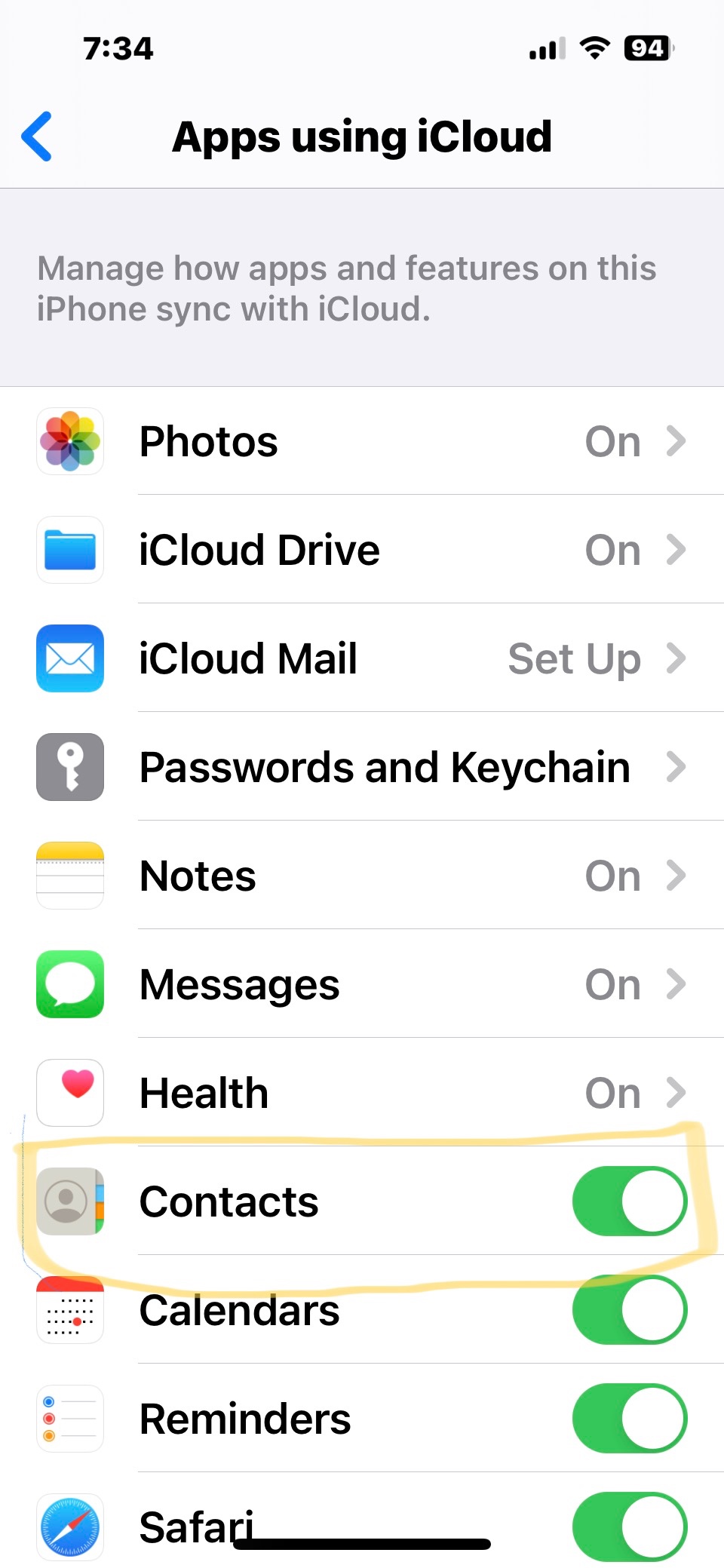Switch off Reminders iCloud sync
Viewport: 724px width, 1568px height.
(x=629, y=1419)
